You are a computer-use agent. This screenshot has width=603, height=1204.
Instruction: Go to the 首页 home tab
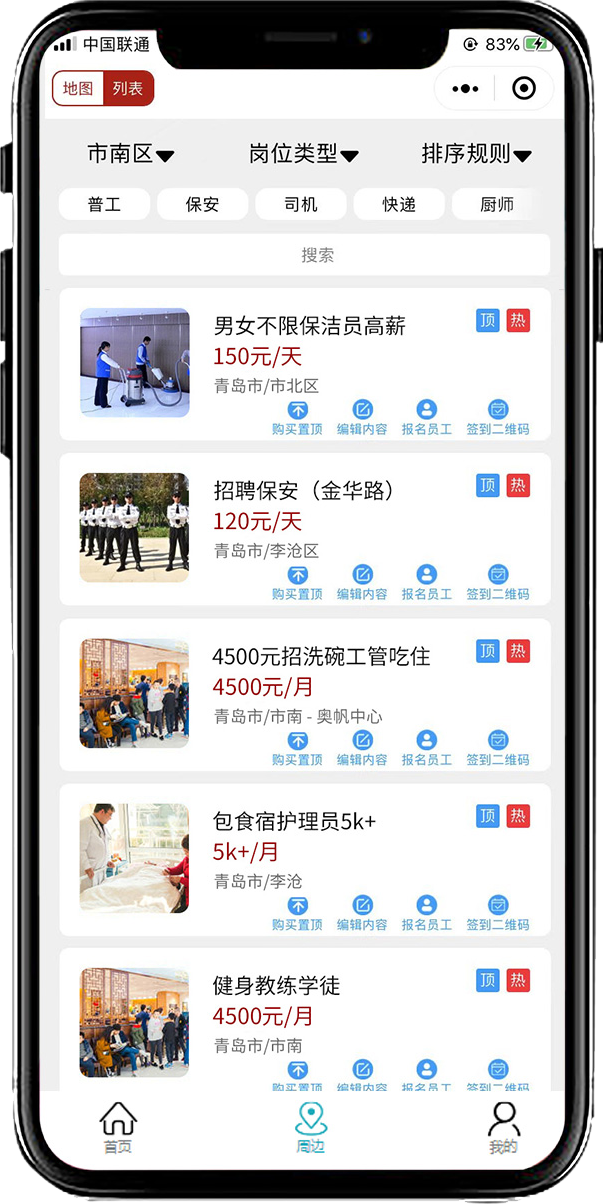(118, 1128)
